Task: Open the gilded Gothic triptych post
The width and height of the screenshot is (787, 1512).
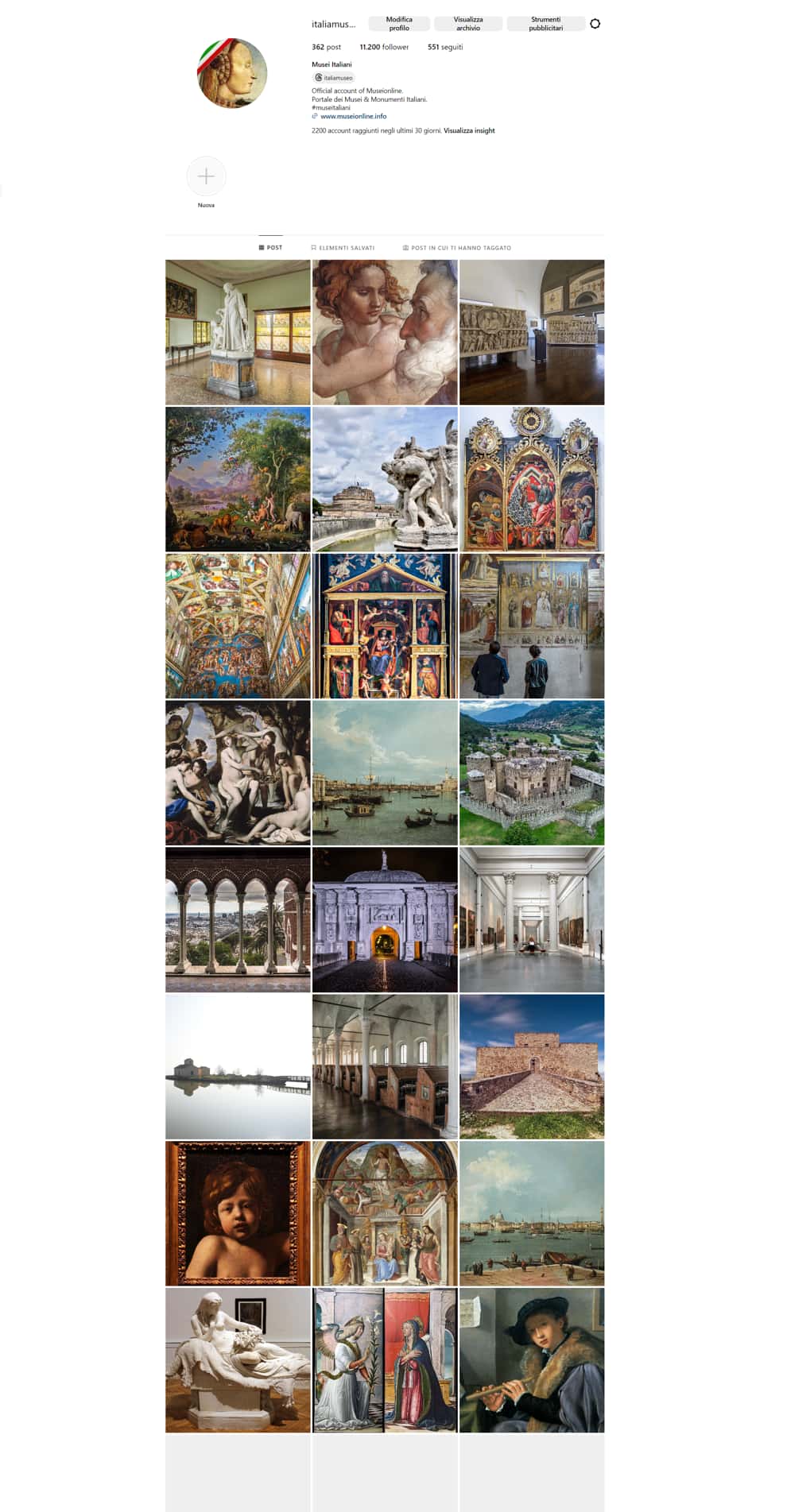Action: [531, 479]
